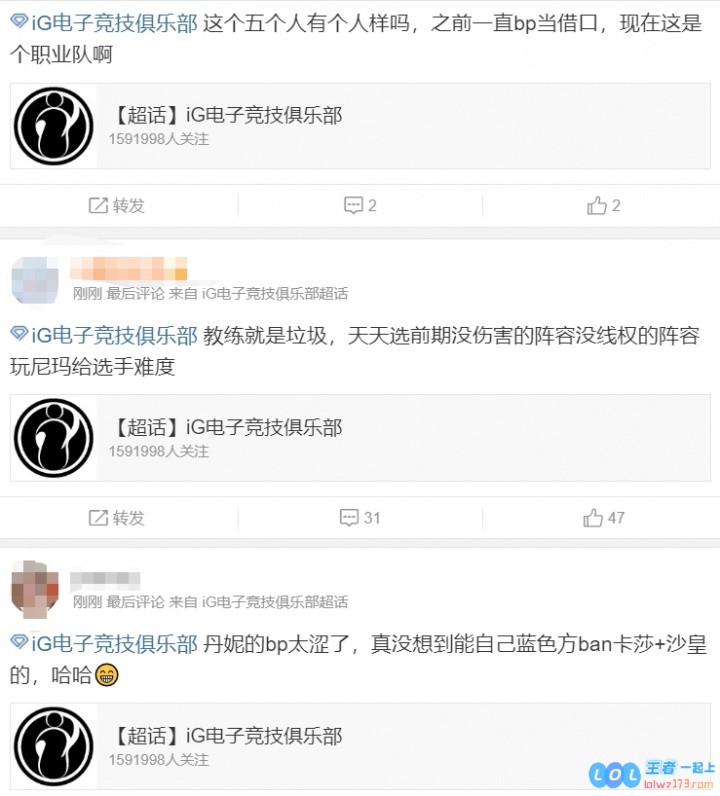Image resolution: width=720 pixels, height=796 pixels.
Task: Repost the 教练就是垃圾 post
Action: click(x=117, y=517)
